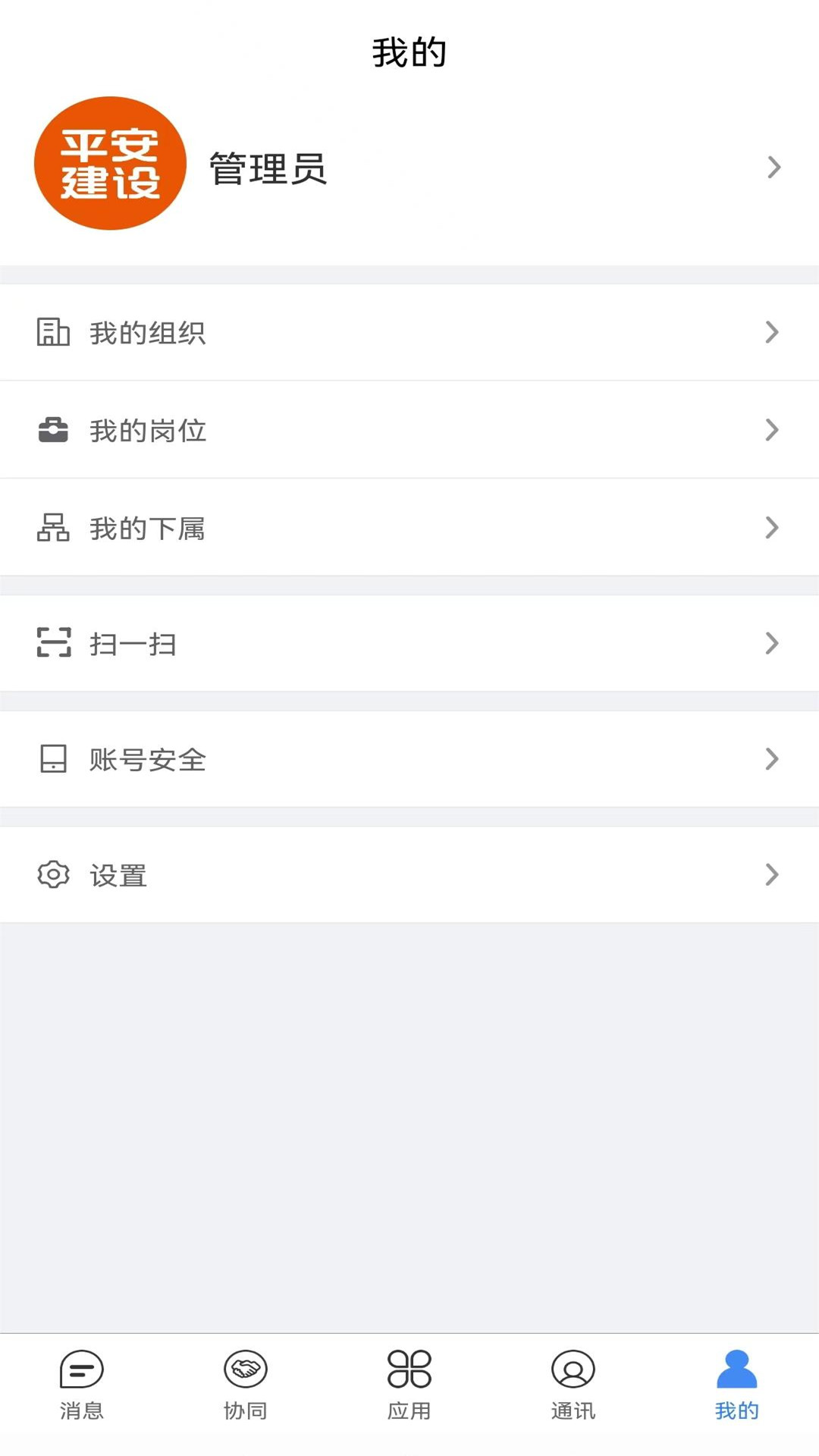Open the 我的下属 subordinates list
819x1456 pixels.
(x=409, y=528)
